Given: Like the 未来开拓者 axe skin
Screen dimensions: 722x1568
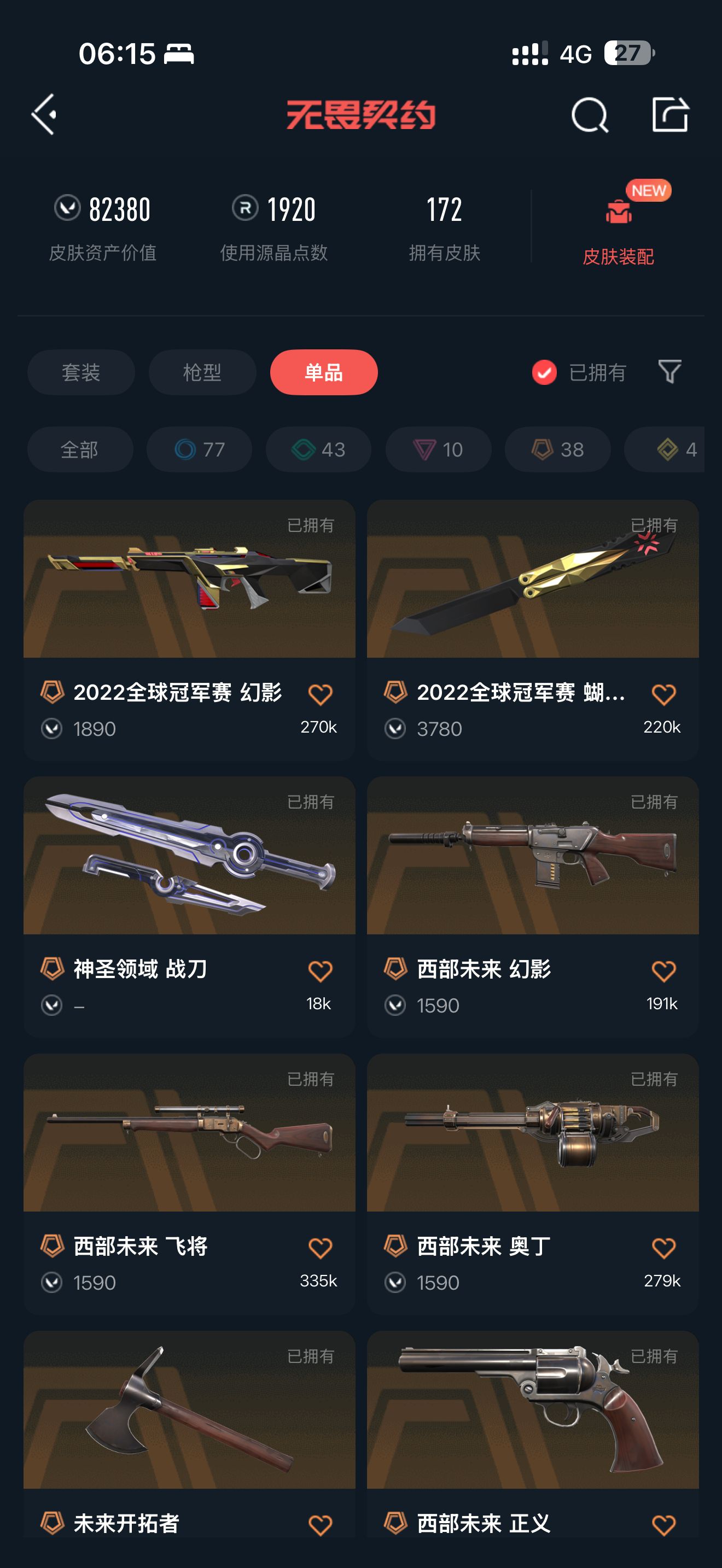Looking at the screenshot, I should coord(319,1525).
